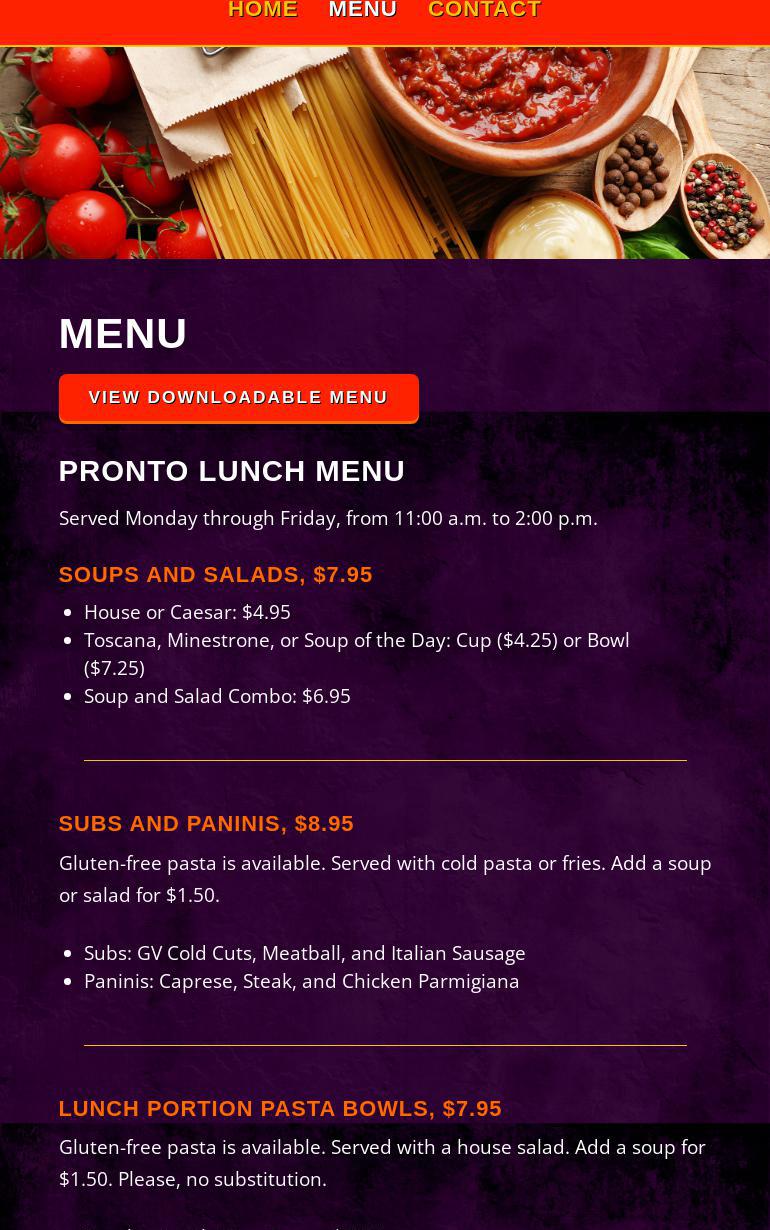Image resolution: width=770 pixels, height=1230 pixels.
Task: Open the Contact page
Action: (x=484, y=10)
